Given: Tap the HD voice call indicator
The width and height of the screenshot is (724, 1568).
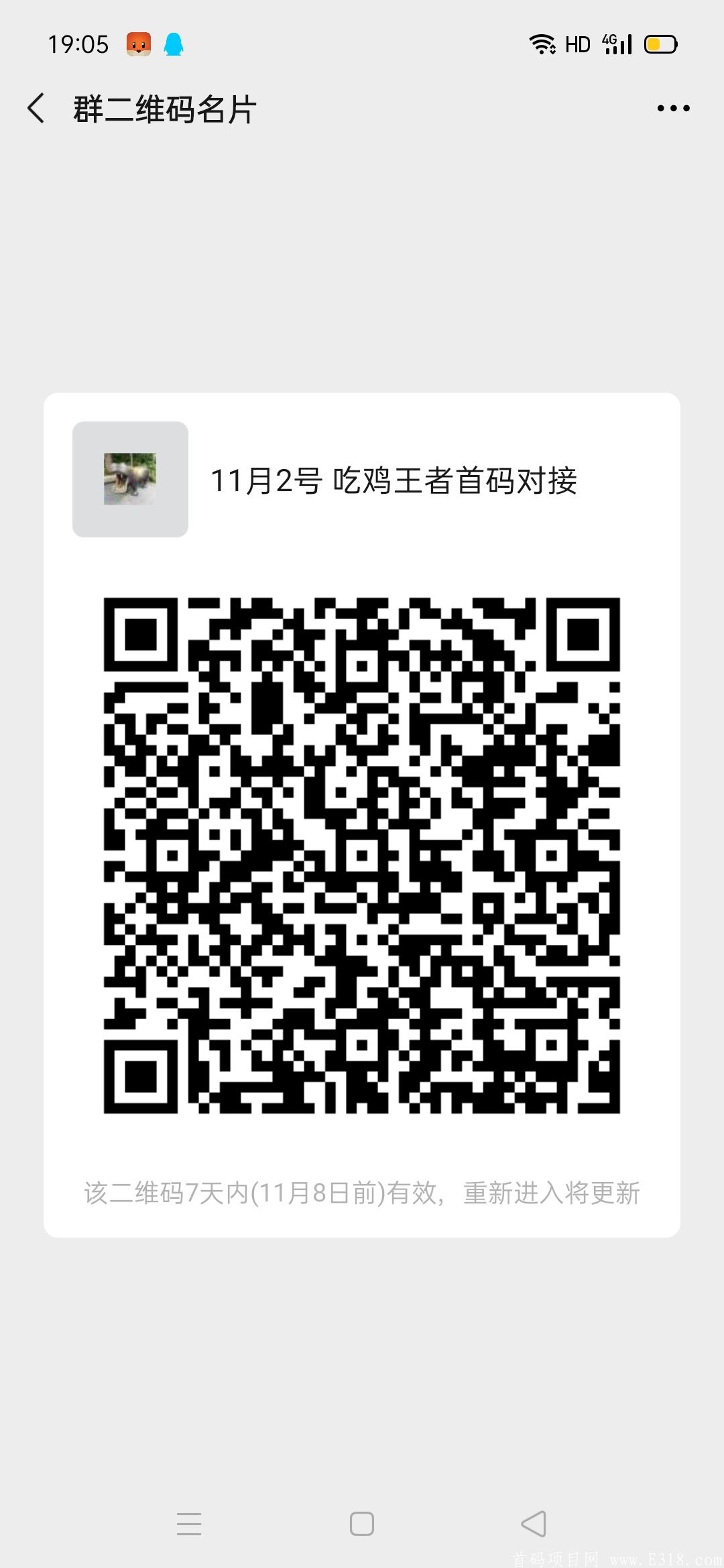Looking at the screenshot, I should (x=577, y=43).
